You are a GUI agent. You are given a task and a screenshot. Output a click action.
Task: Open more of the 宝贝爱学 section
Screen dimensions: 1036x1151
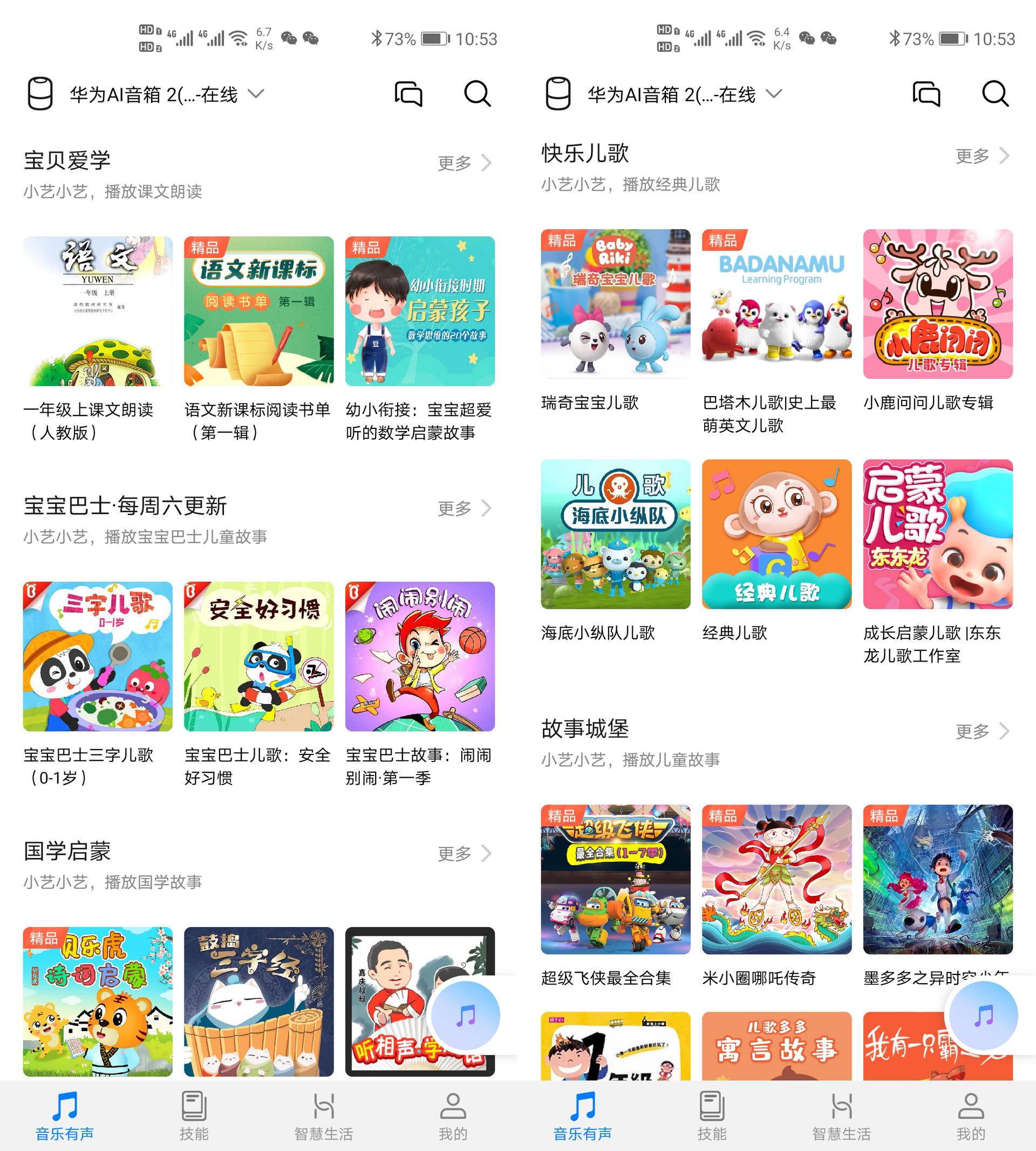[x=464, y=164]
